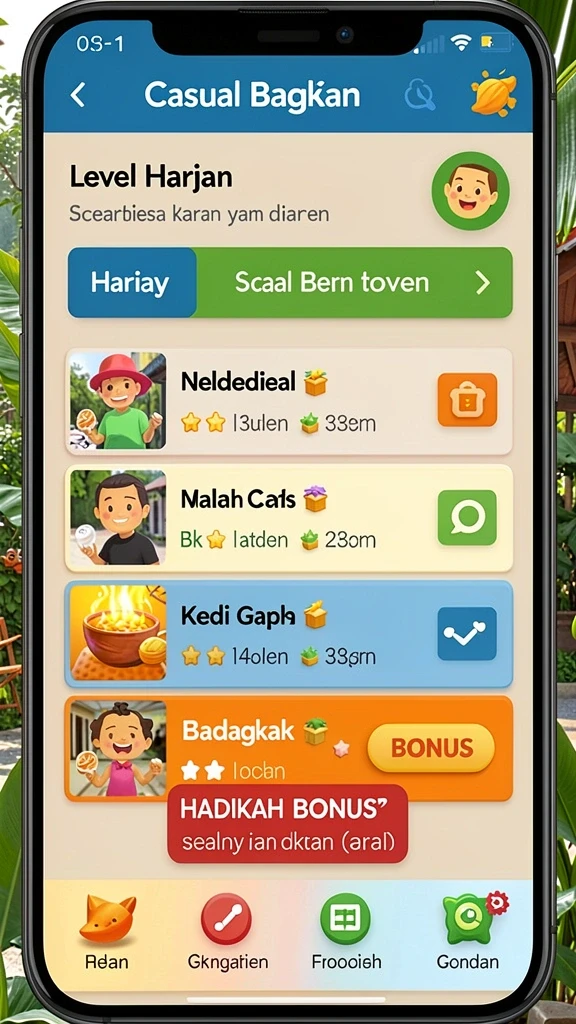Open the Badagkak card

(289, 748)
